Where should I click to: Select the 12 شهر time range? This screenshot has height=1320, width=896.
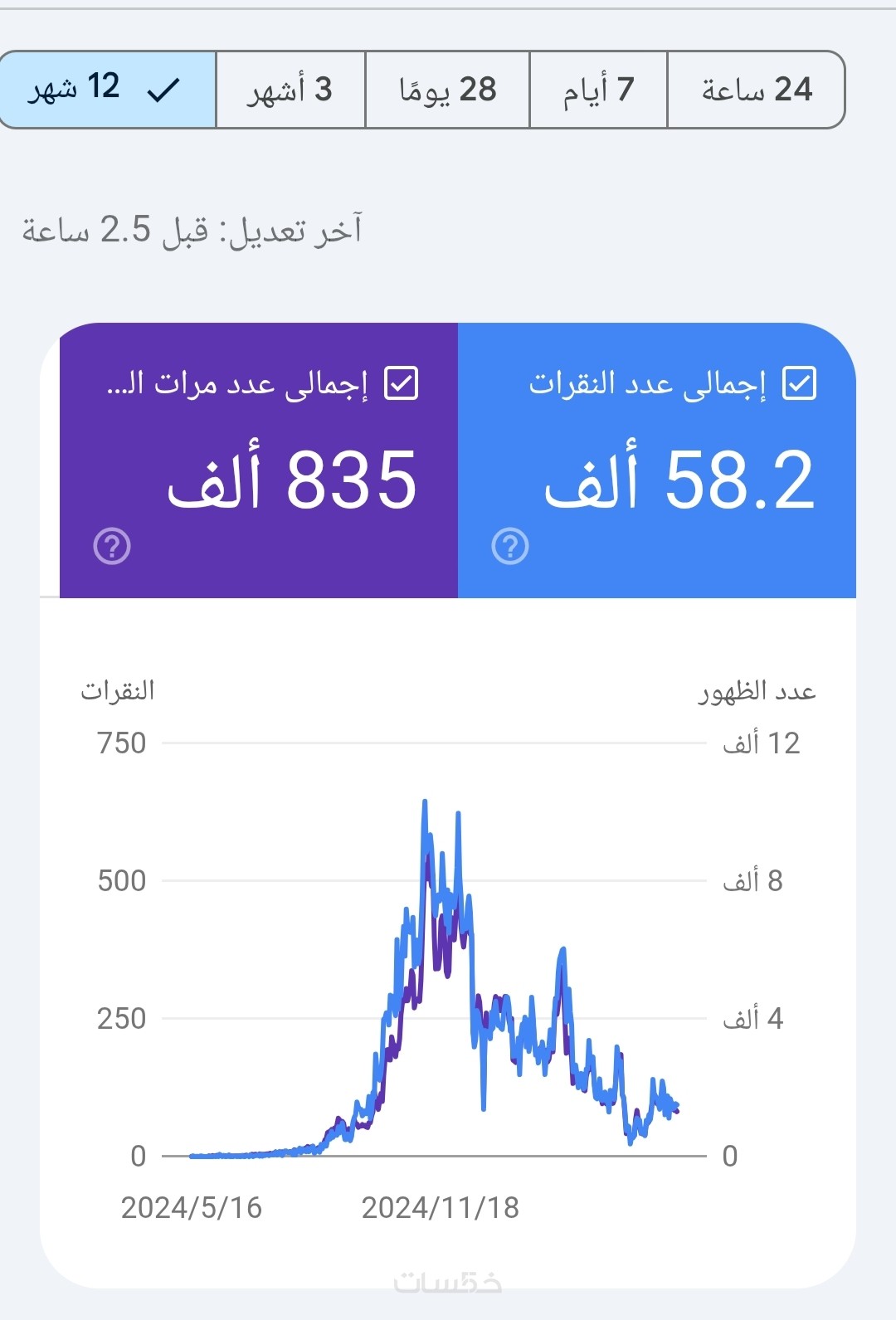(x=106, y=90)
